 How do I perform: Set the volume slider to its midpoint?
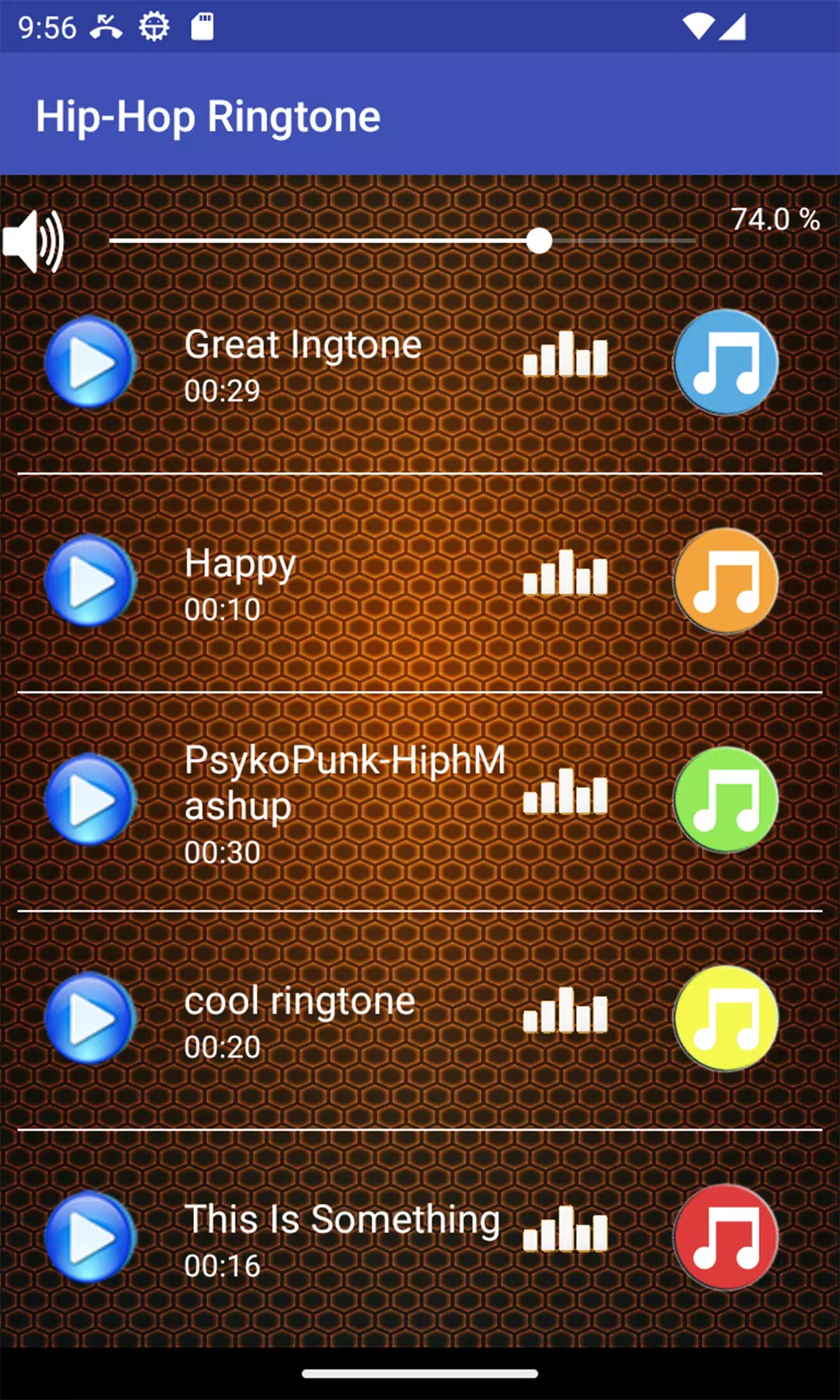(402, 241)
